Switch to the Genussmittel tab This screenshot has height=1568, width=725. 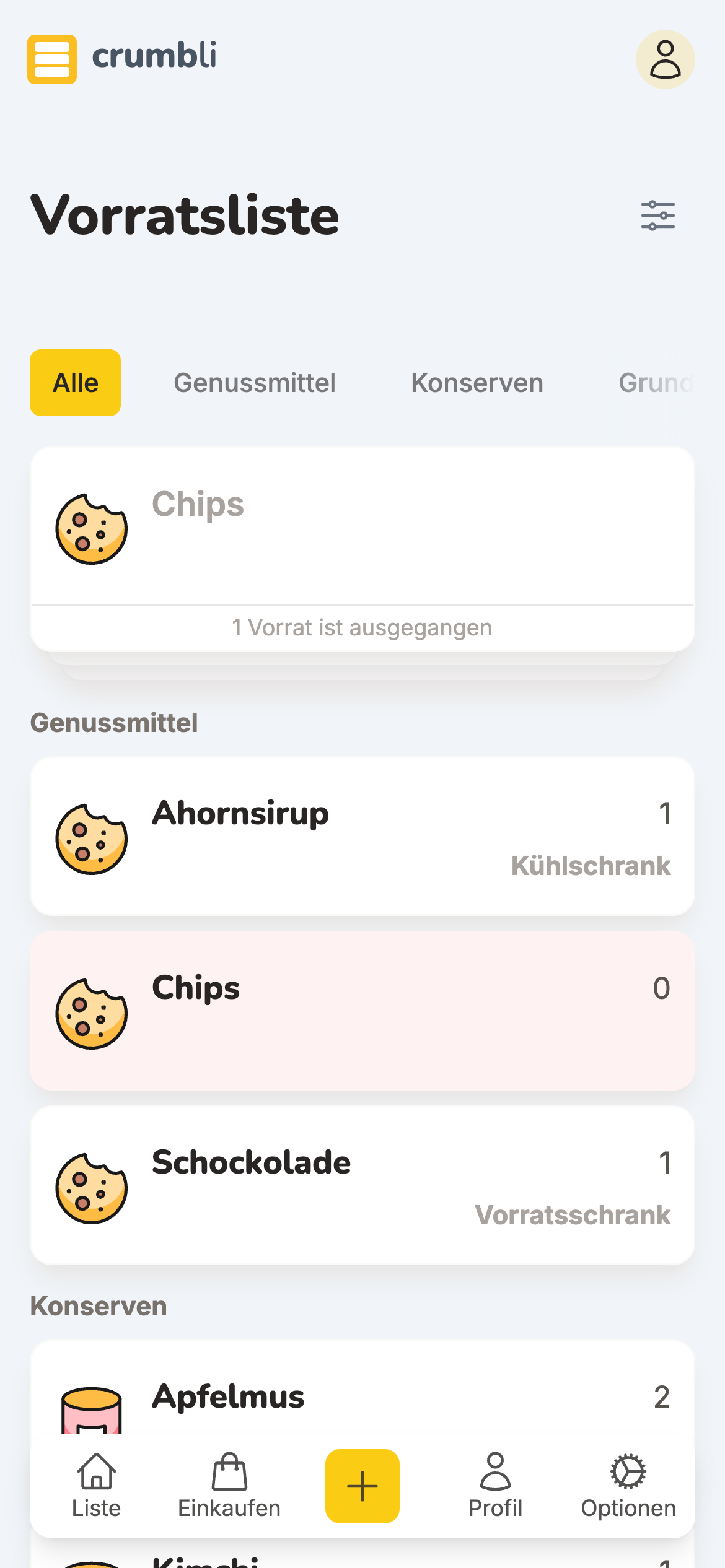coord(254,382)
